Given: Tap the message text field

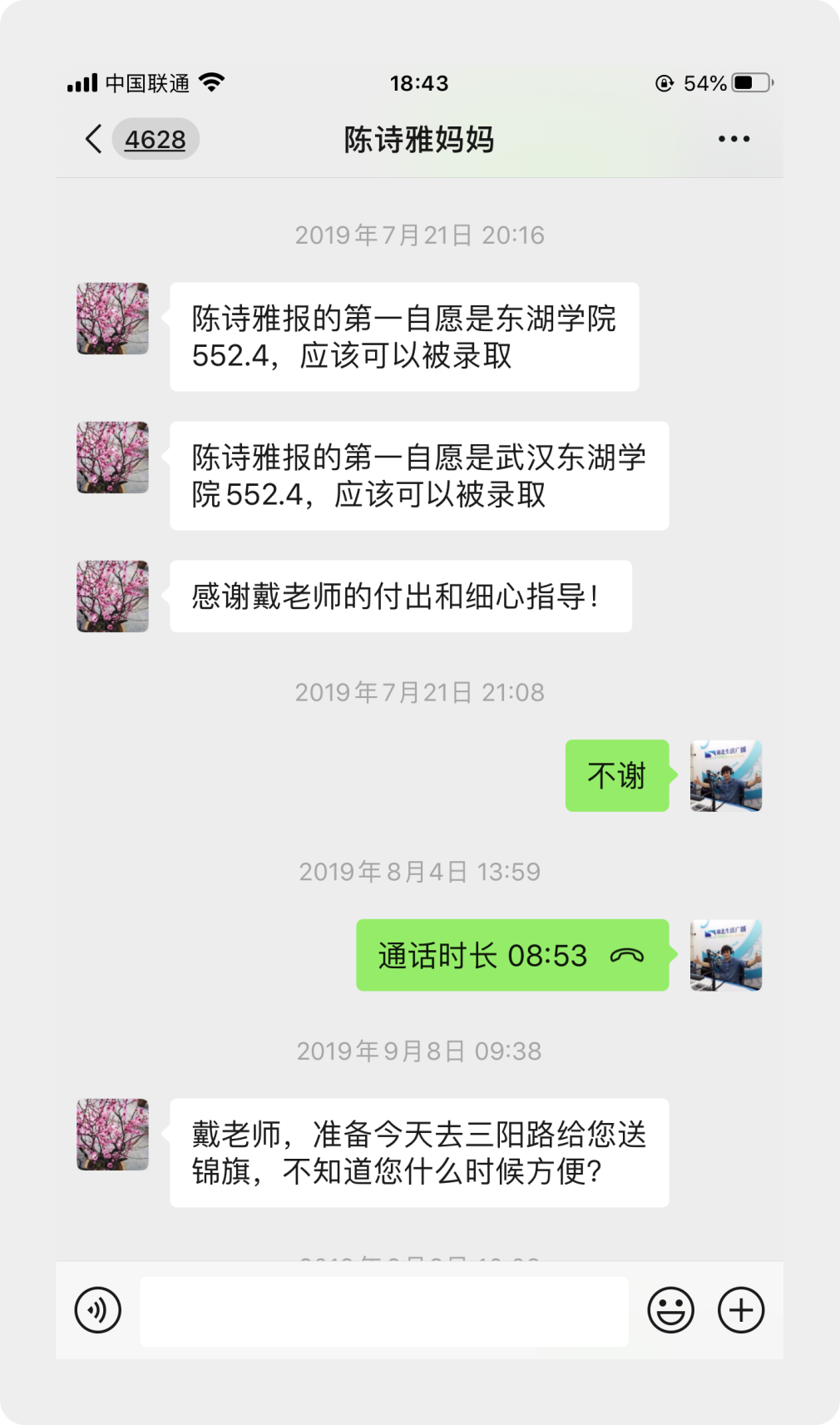Looking at the screenshot, I should (x=383, y=1311).
